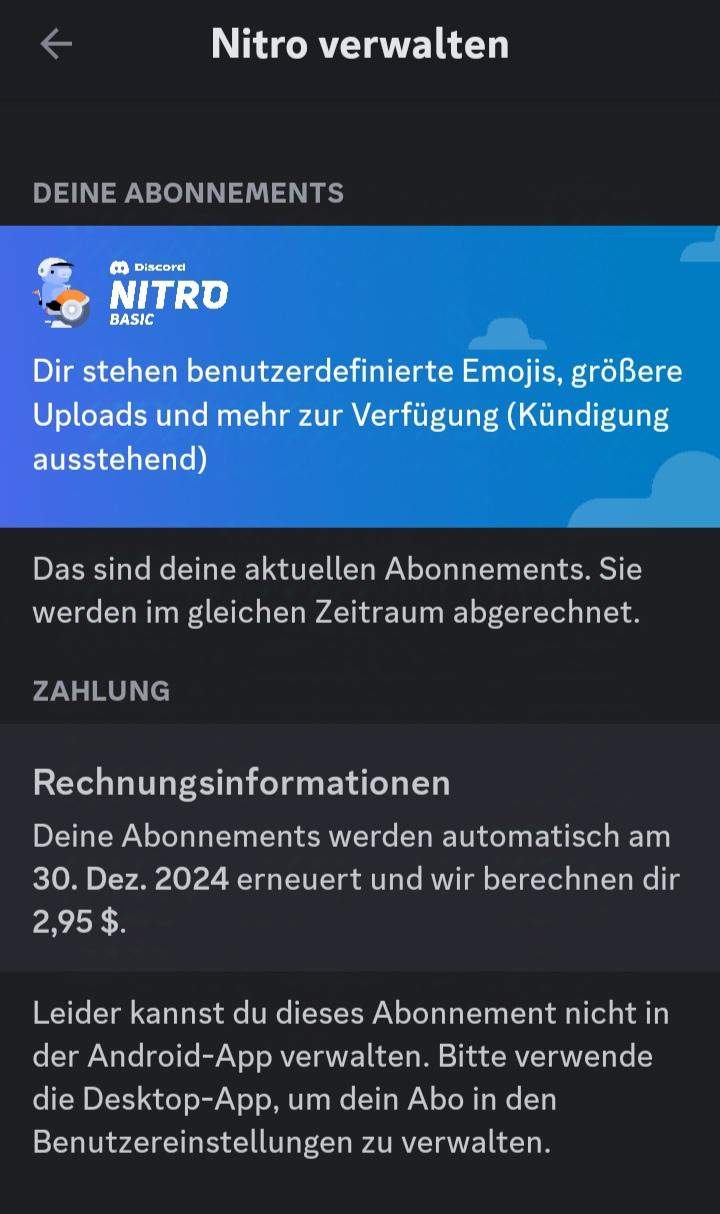This screenshot has height=1214, width=720.
Task: Select the Nitro verwalten title
Action: click(360, 42)
